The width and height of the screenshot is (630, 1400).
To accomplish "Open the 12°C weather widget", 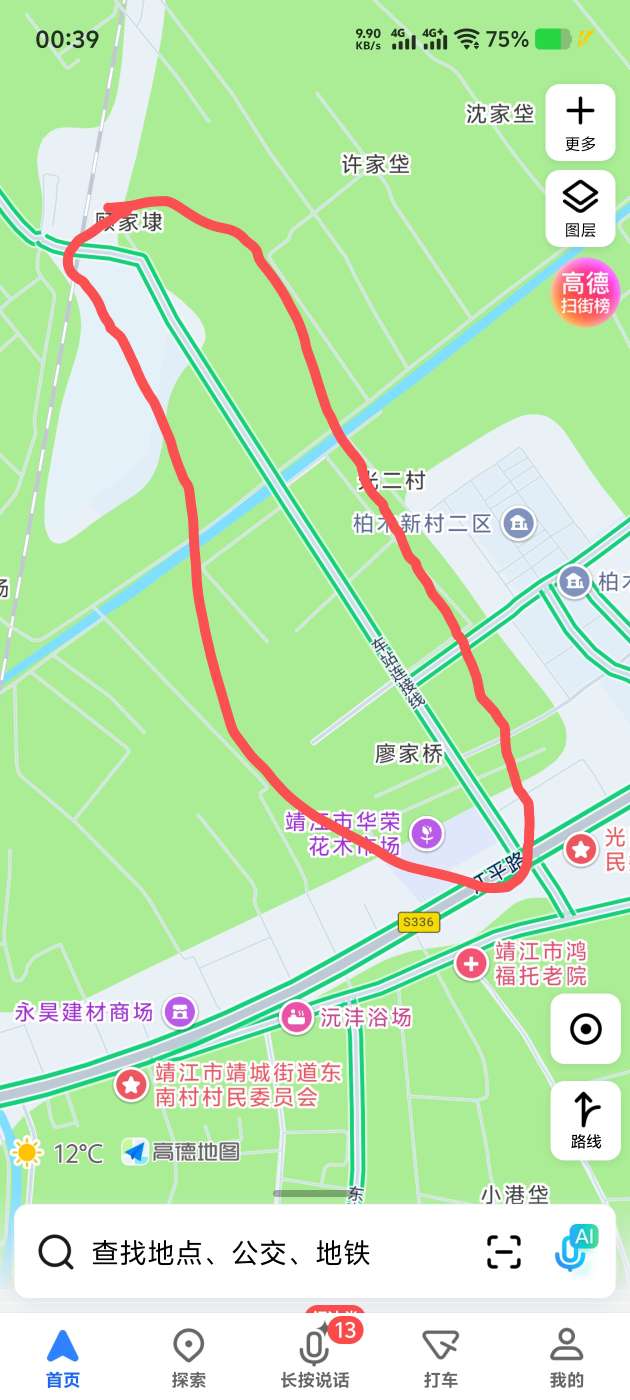I will click(x=58, y=1153).
